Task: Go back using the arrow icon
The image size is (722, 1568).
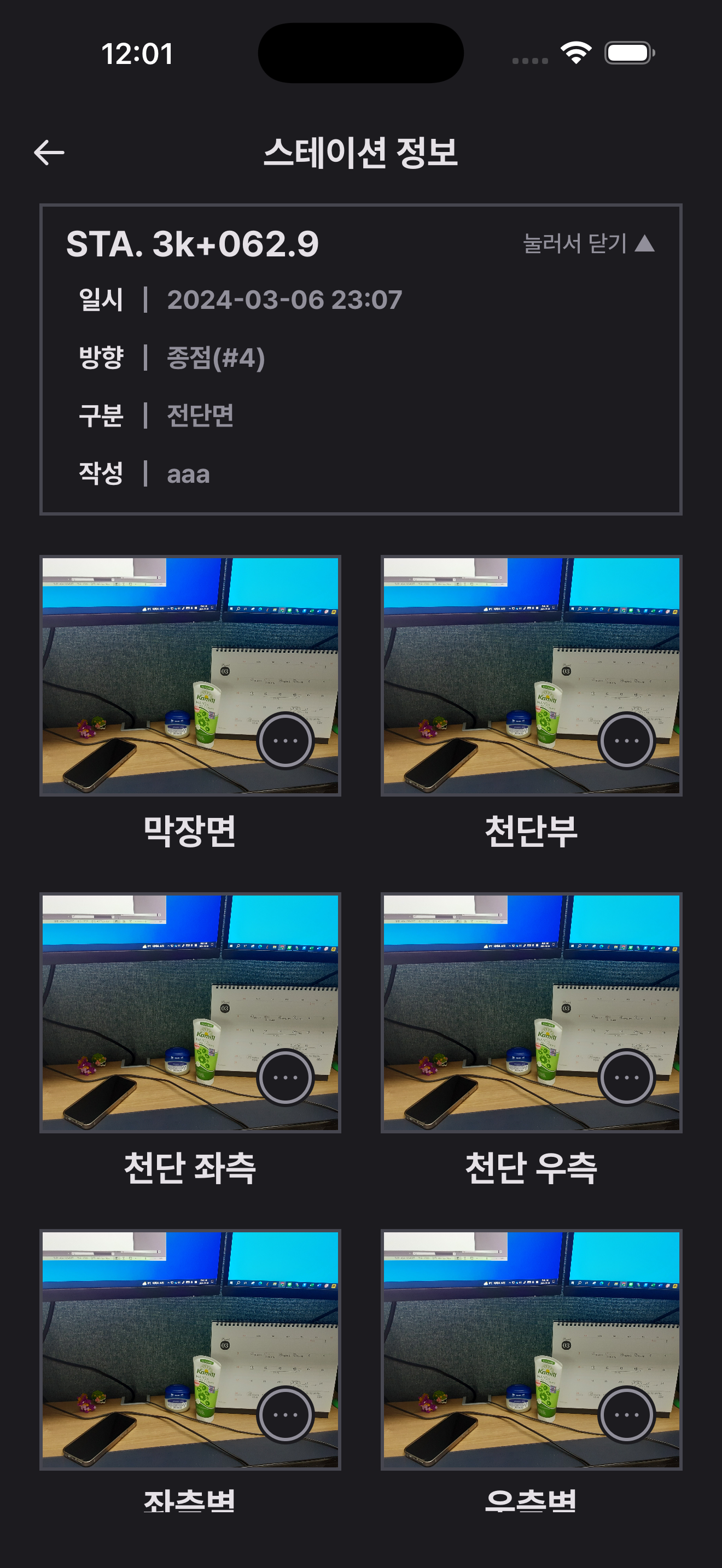Action: tap(49, 152)
